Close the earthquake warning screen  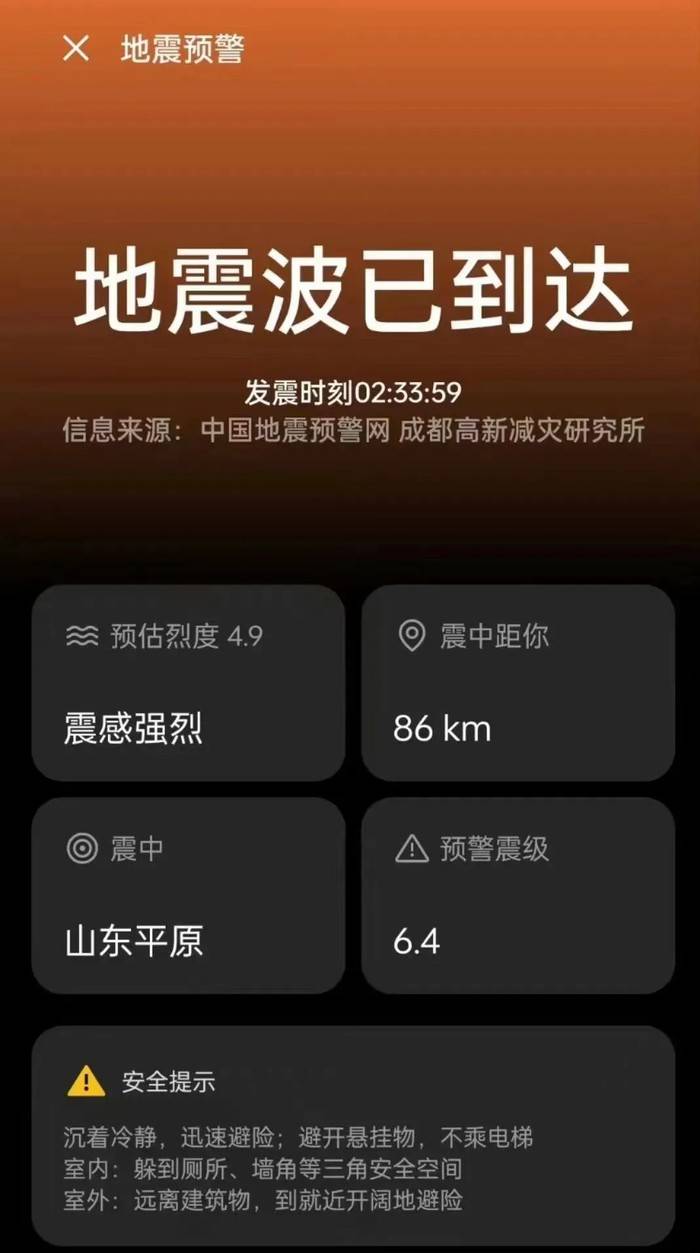(76, 48)
